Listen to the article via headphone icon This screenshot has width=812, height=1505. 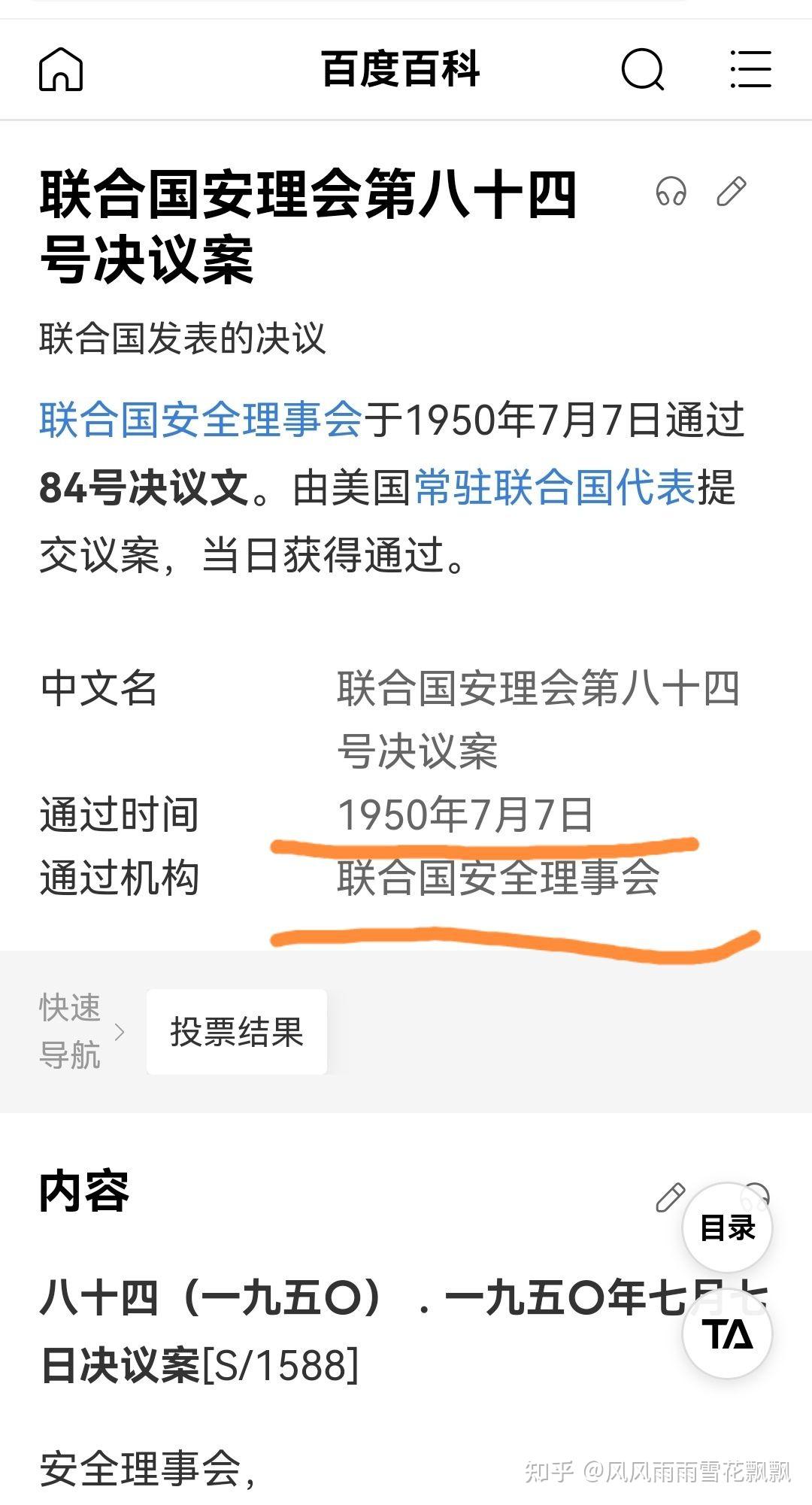click(x=671, y=191)
